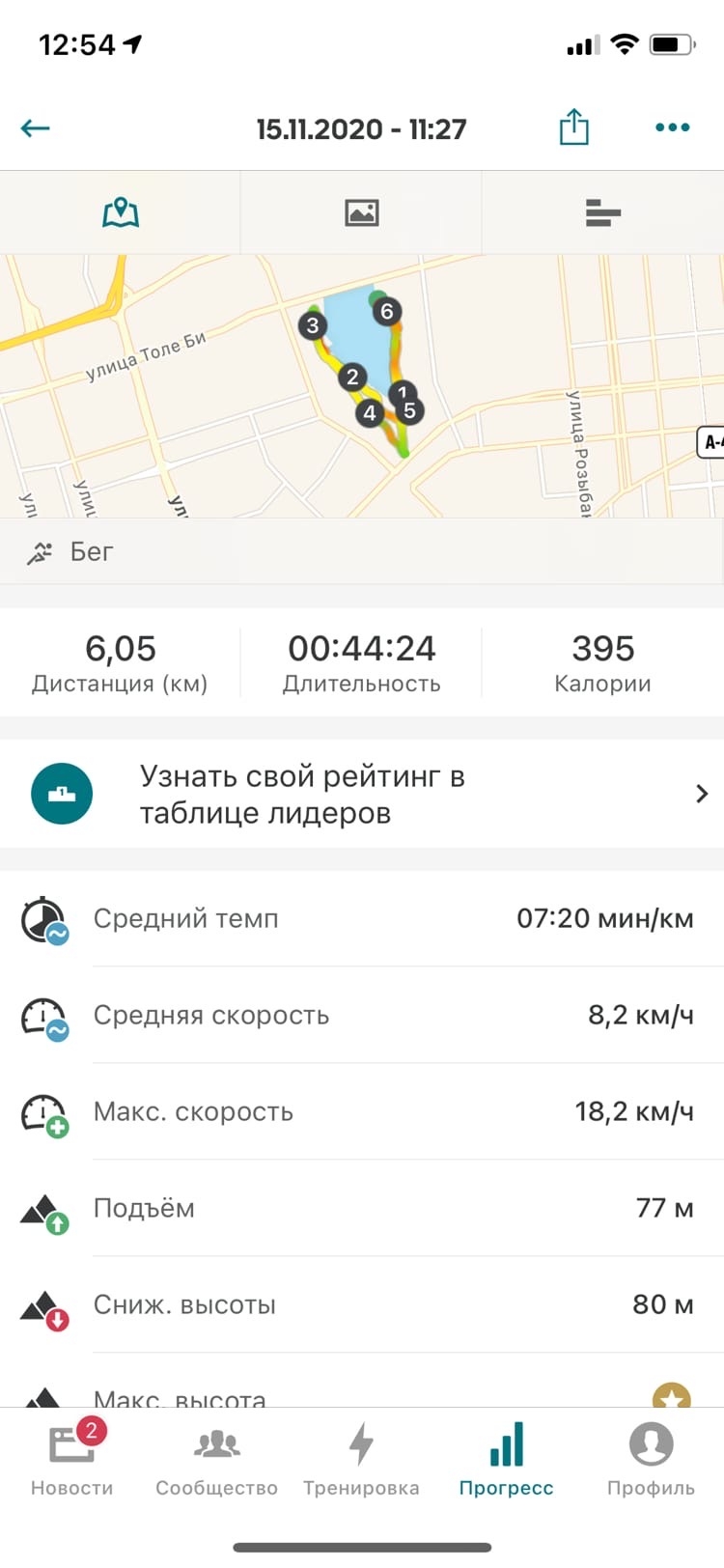This screenshot has width=724, height=1568.
Task: Open the Профиль tab
Action: tap(651, 1458)
